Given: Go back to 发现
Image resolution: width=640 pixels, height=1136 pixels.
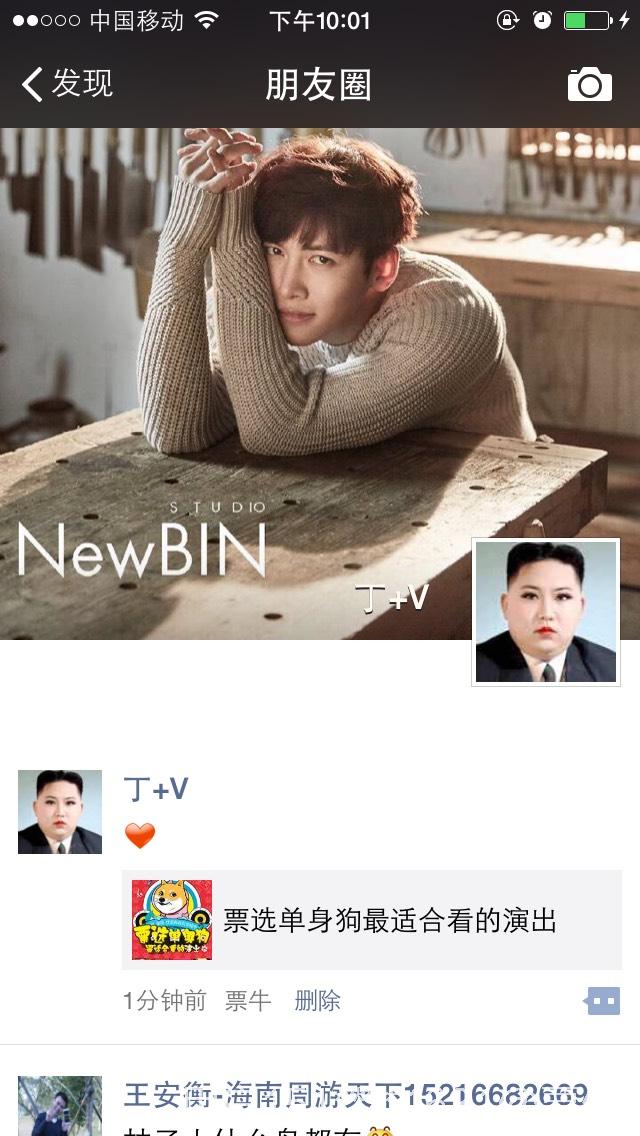Looking at the screenshot, I should click(x=67, y=84).
